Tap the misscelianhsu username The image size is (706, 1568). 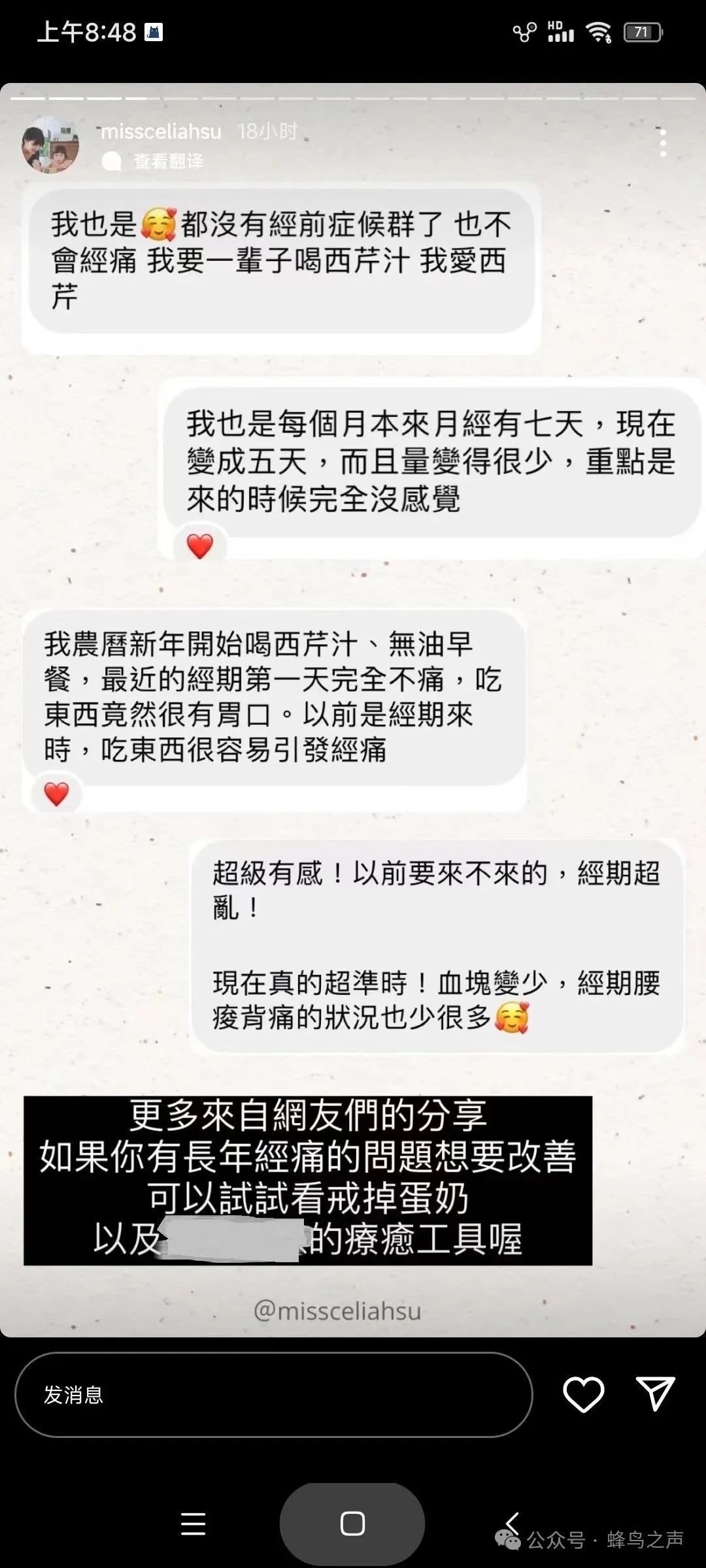pos(161,131)
